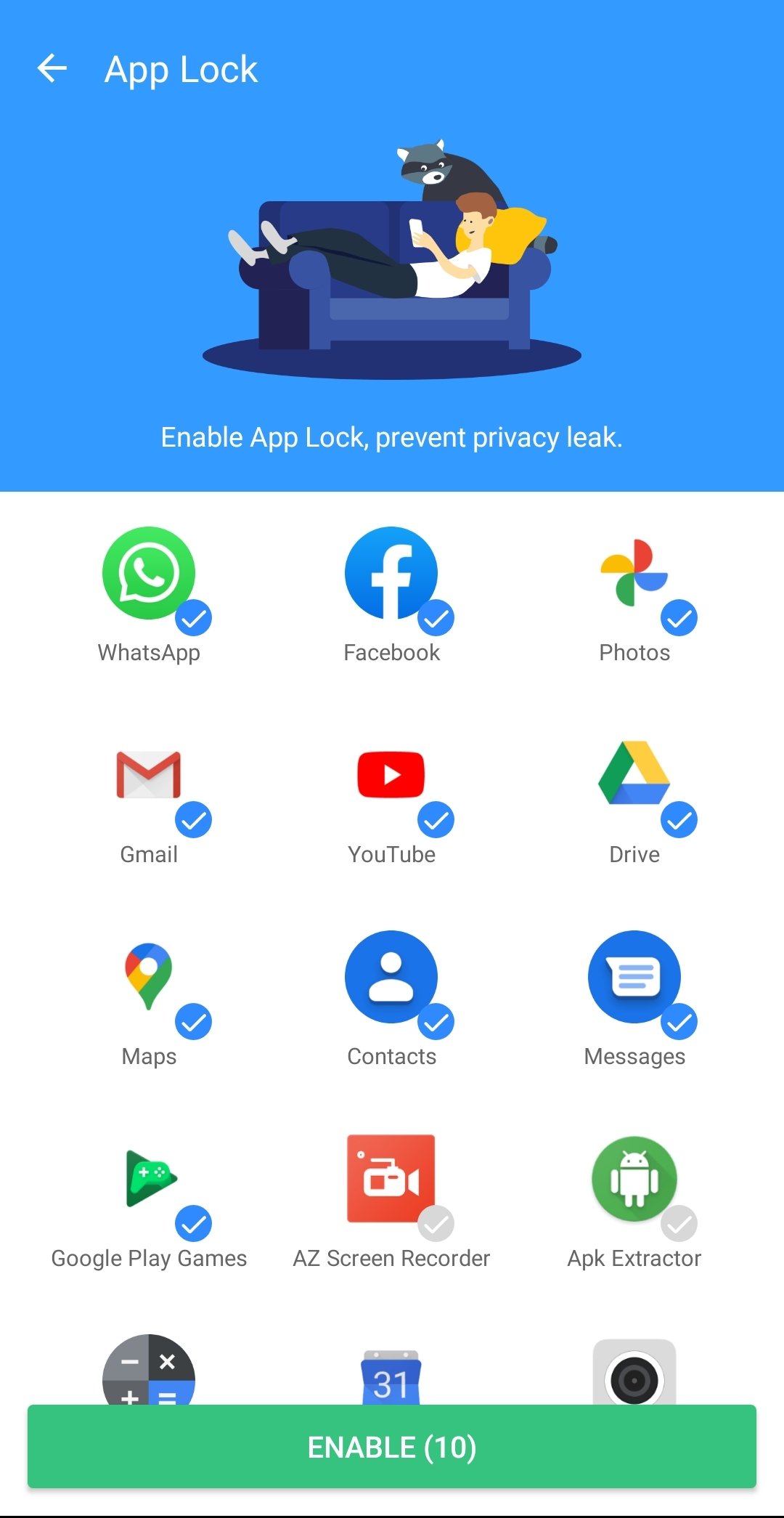This screenshot has width=784, height=1518.
Task: Go back from App Lock
Action: [x=52, y=69]
